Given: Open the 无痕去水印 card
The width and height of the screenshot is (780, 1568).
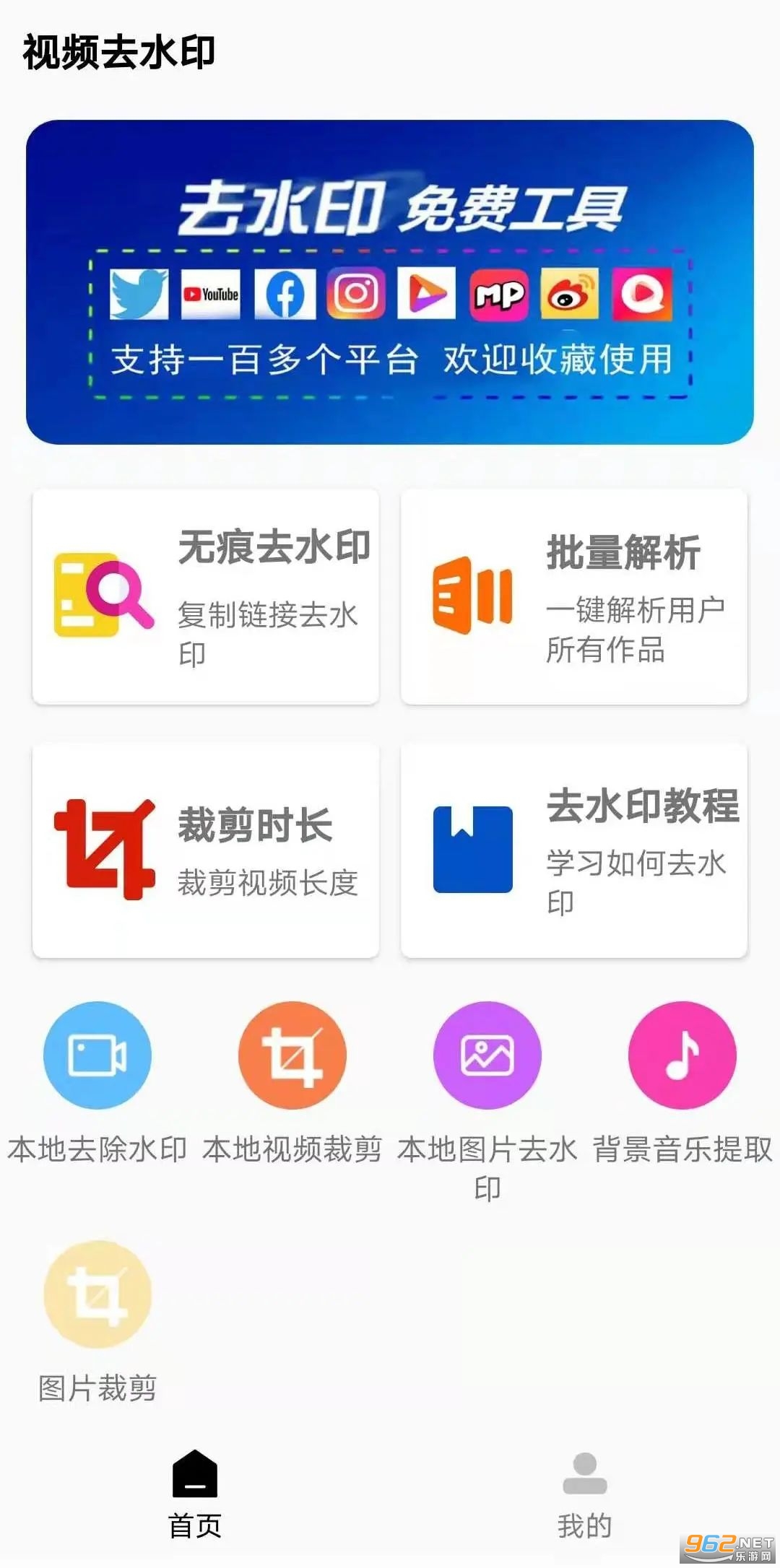Looking at the screenshot, I should pos(206,596).
